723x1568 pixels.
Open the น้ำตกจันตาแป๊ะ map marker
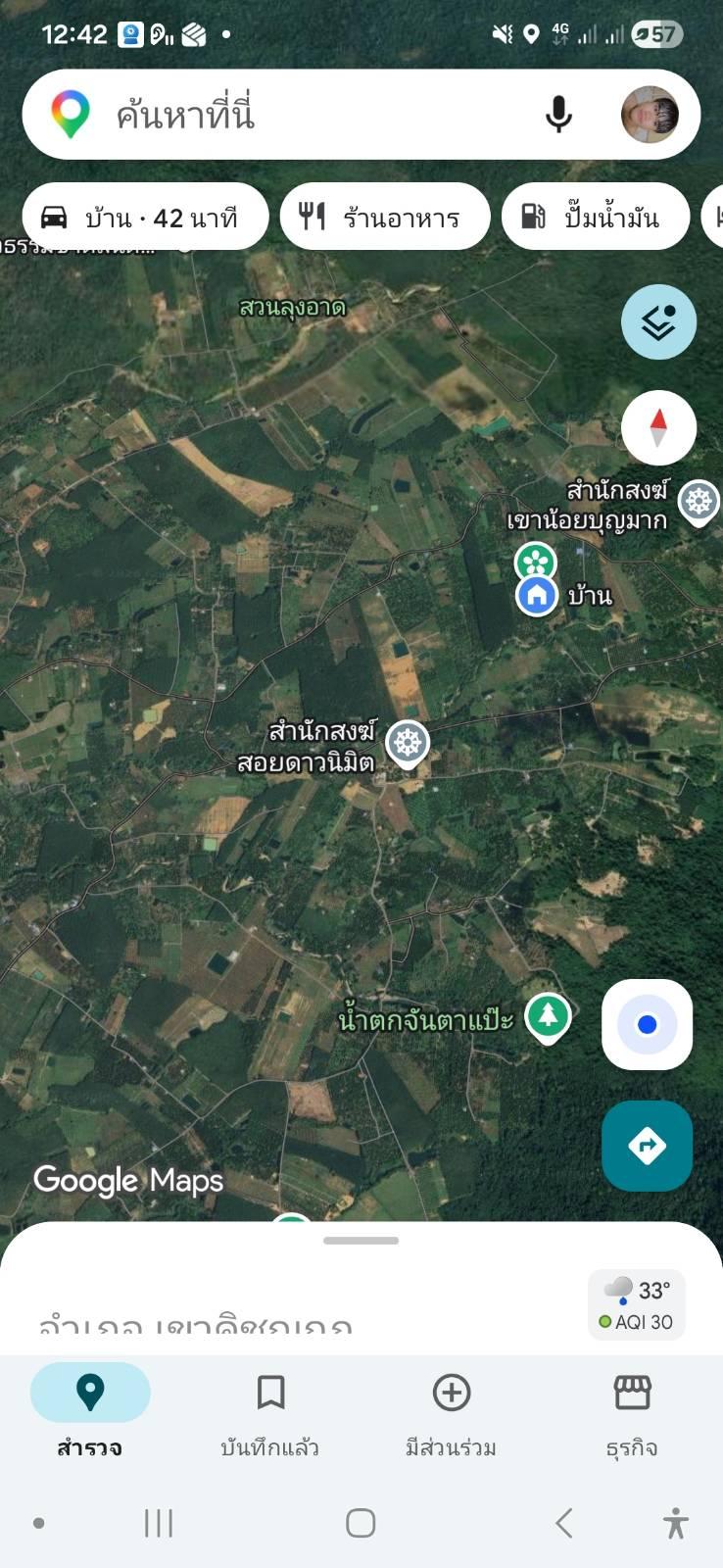tap(548, 1015)
